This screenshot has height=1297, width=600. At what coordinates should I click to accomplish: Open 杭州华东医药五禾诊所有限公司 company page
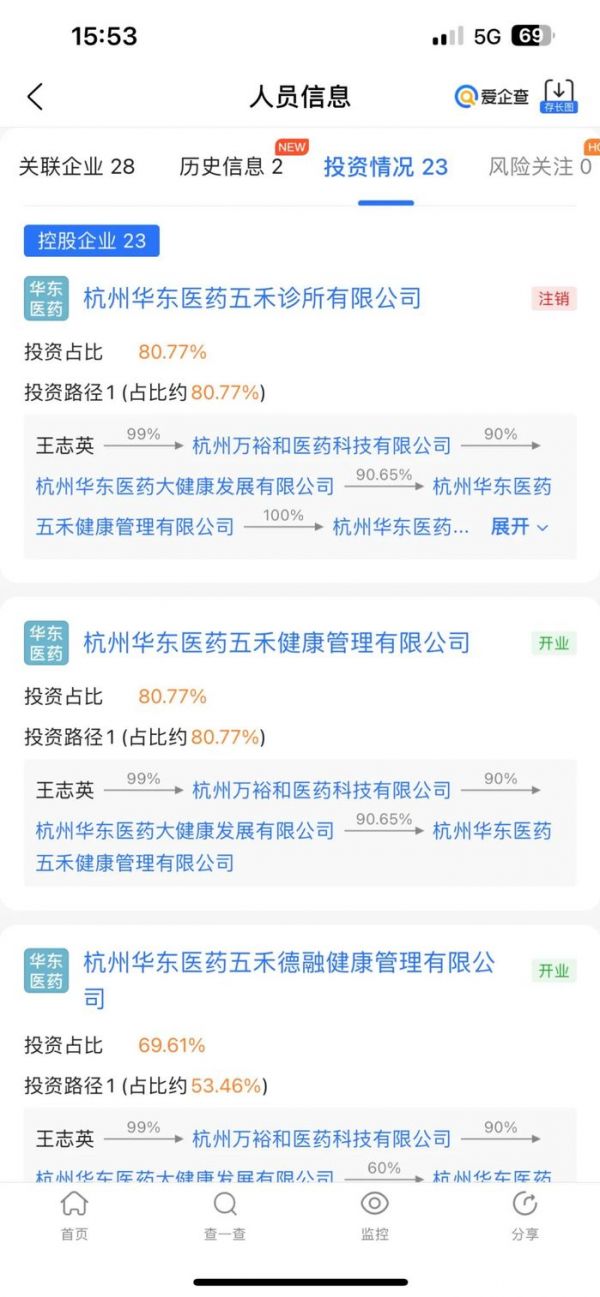pyautogui.click(x=252, y=297)
